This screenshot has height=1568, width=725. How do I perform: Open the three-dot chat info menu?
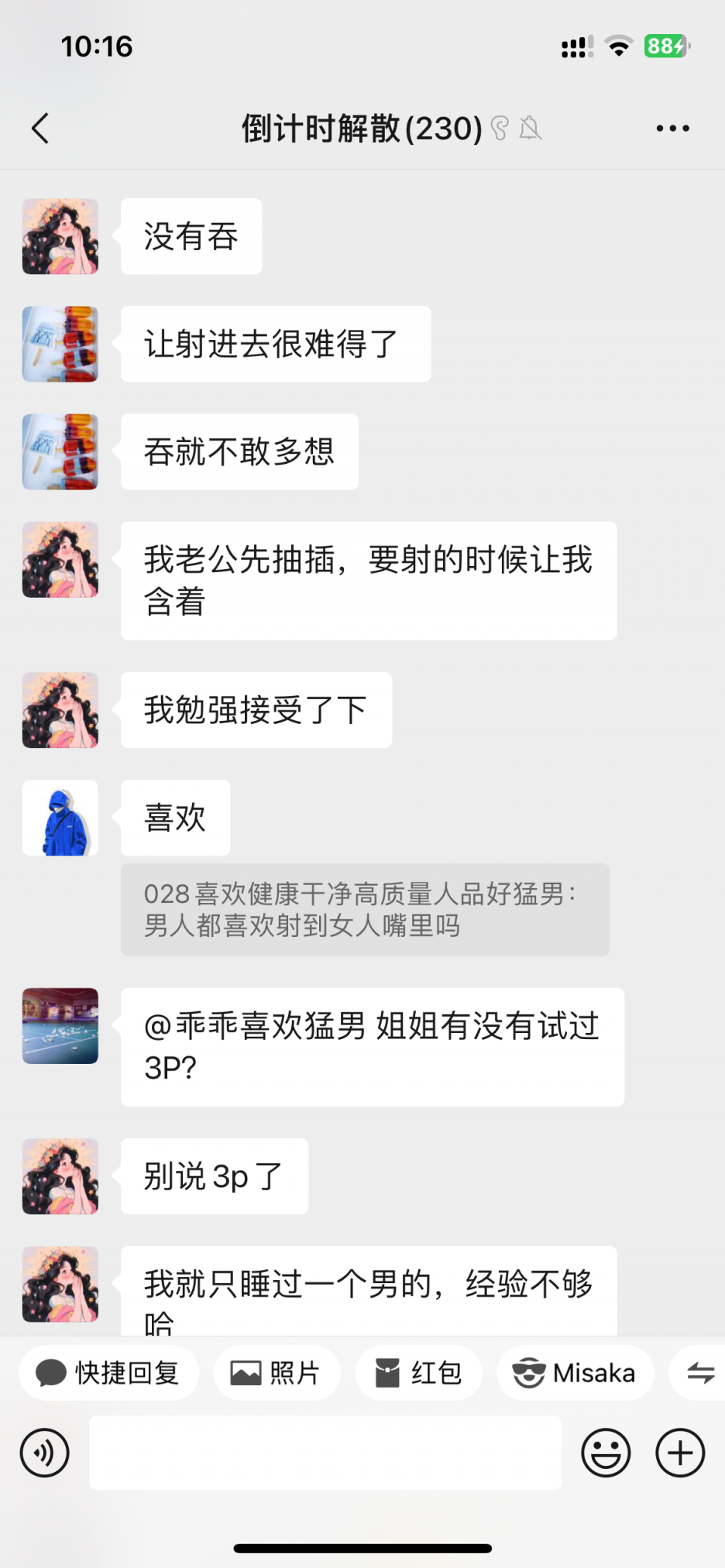tap(672, 129)
